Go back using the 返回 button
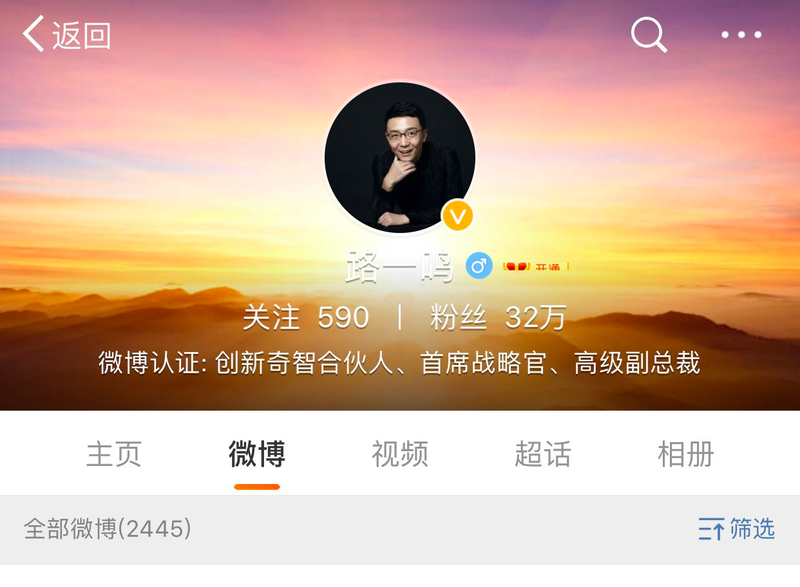The width and height of the screenshot is (800, 587). point(67,35)
